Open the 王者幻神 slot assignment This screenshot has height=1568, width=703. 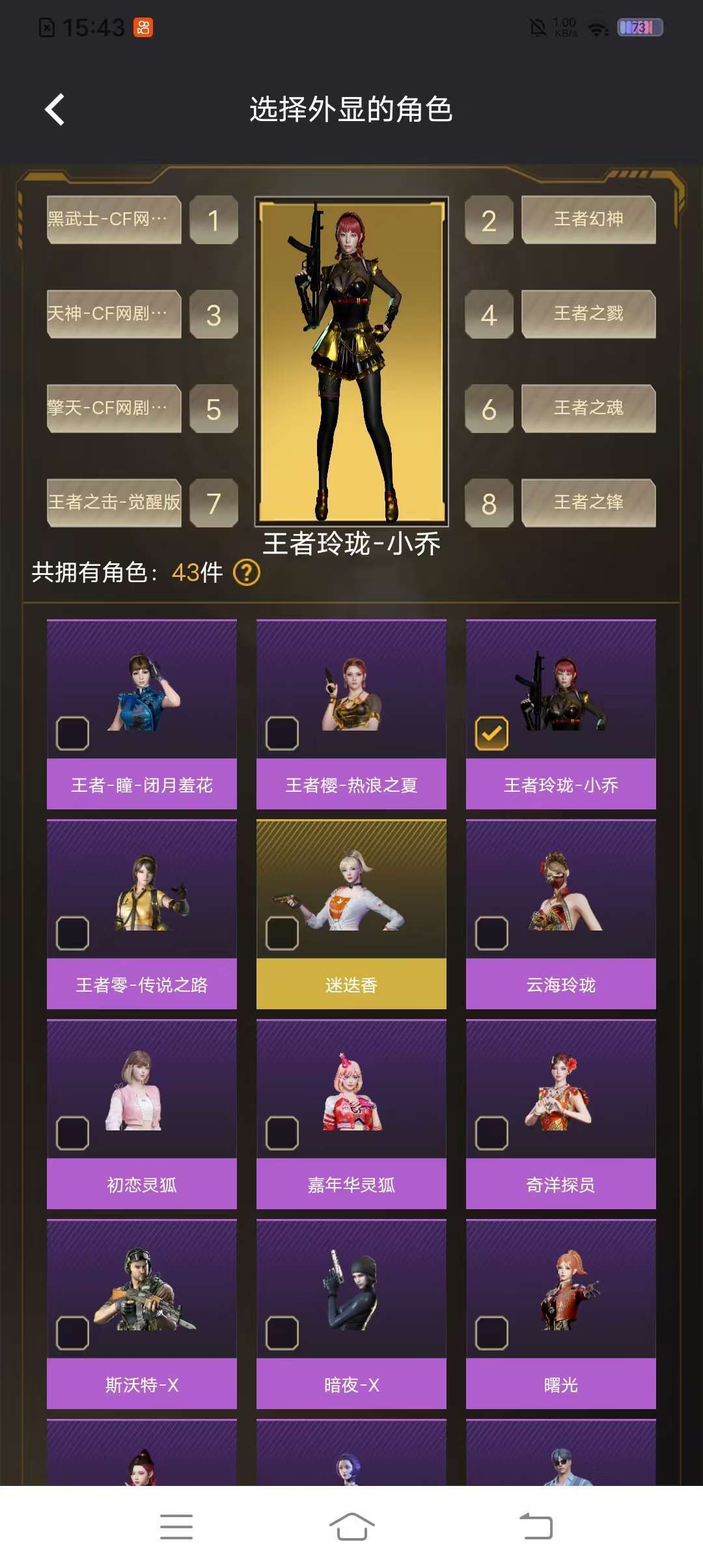(588, 219)
